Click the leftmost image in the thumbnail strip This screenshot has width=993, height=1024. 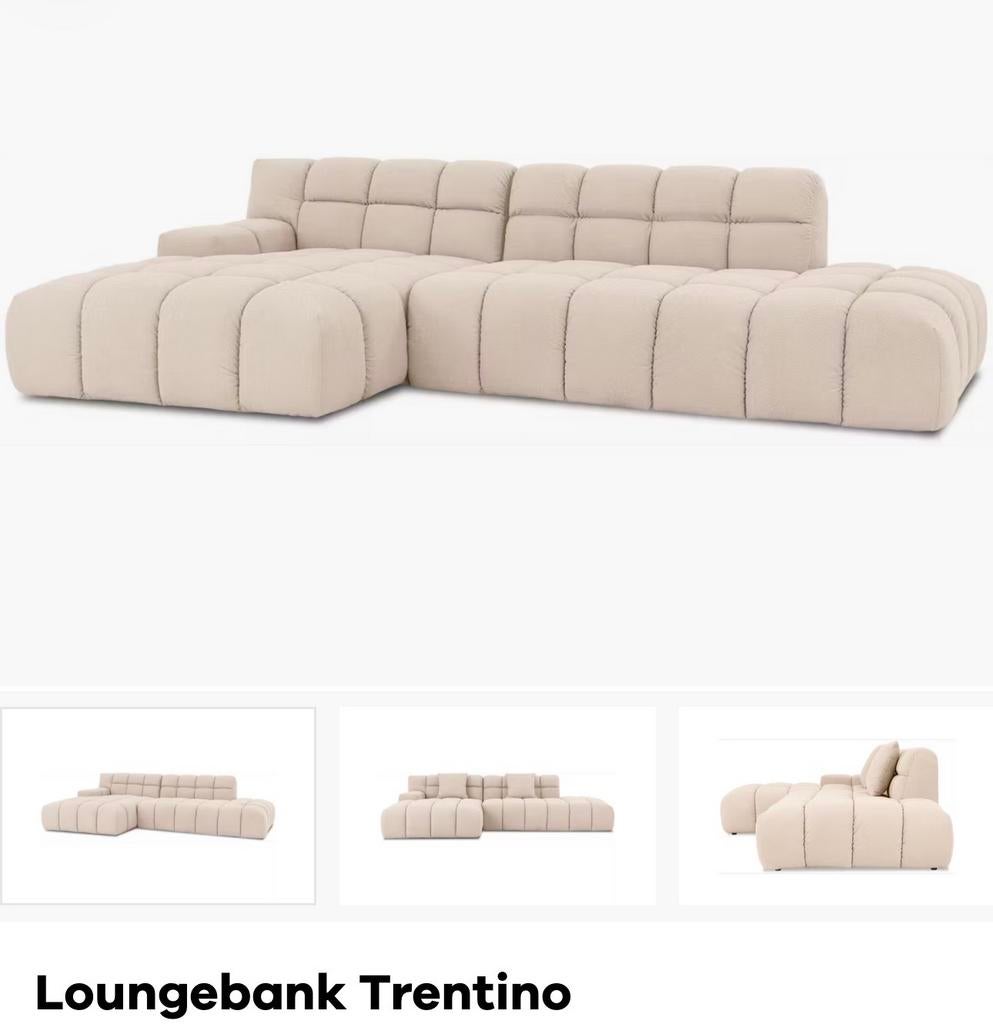(160, 795)
